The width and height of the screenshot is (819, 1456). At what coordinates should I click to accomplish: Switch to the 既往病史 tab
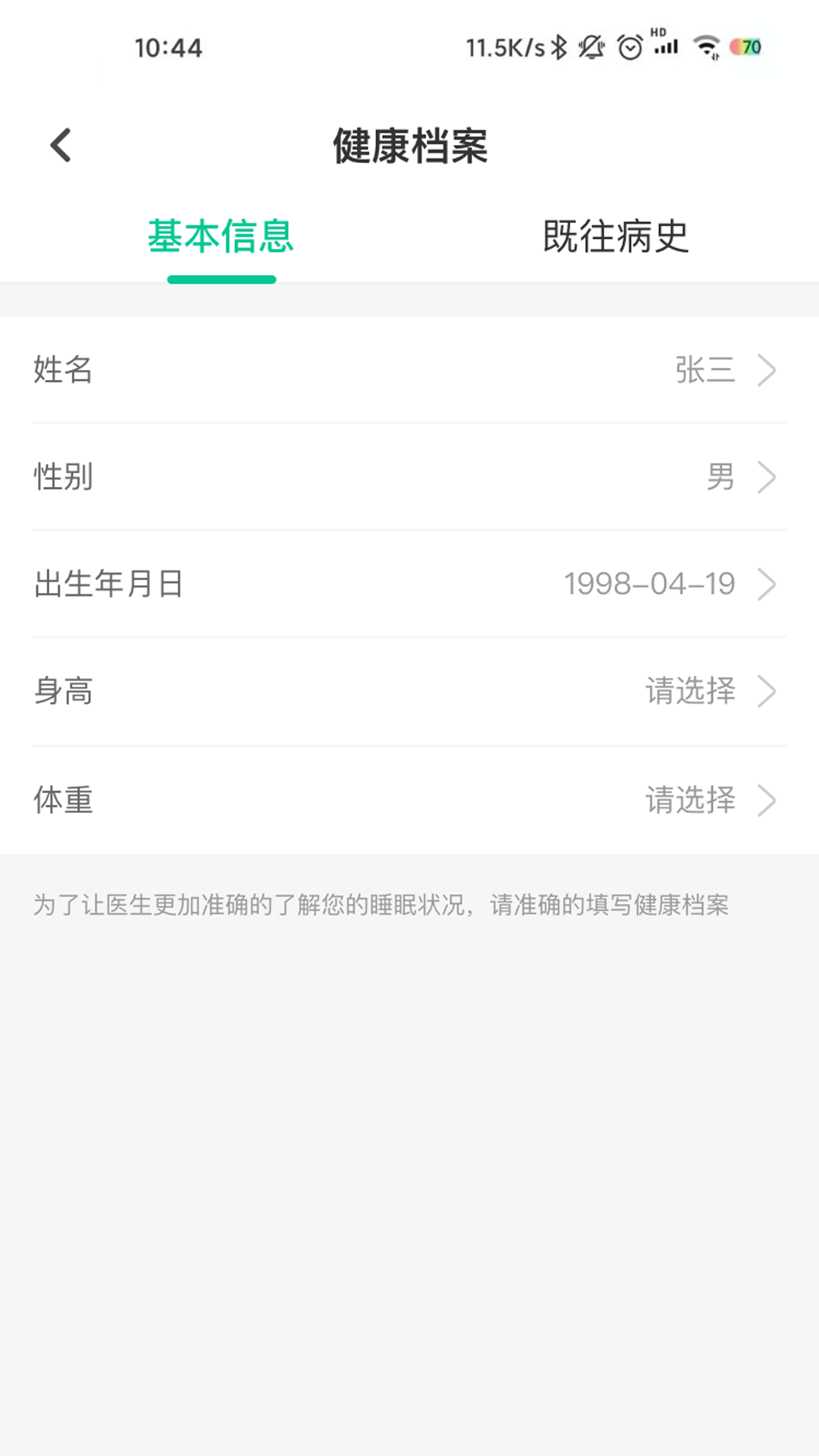point(615,237)
